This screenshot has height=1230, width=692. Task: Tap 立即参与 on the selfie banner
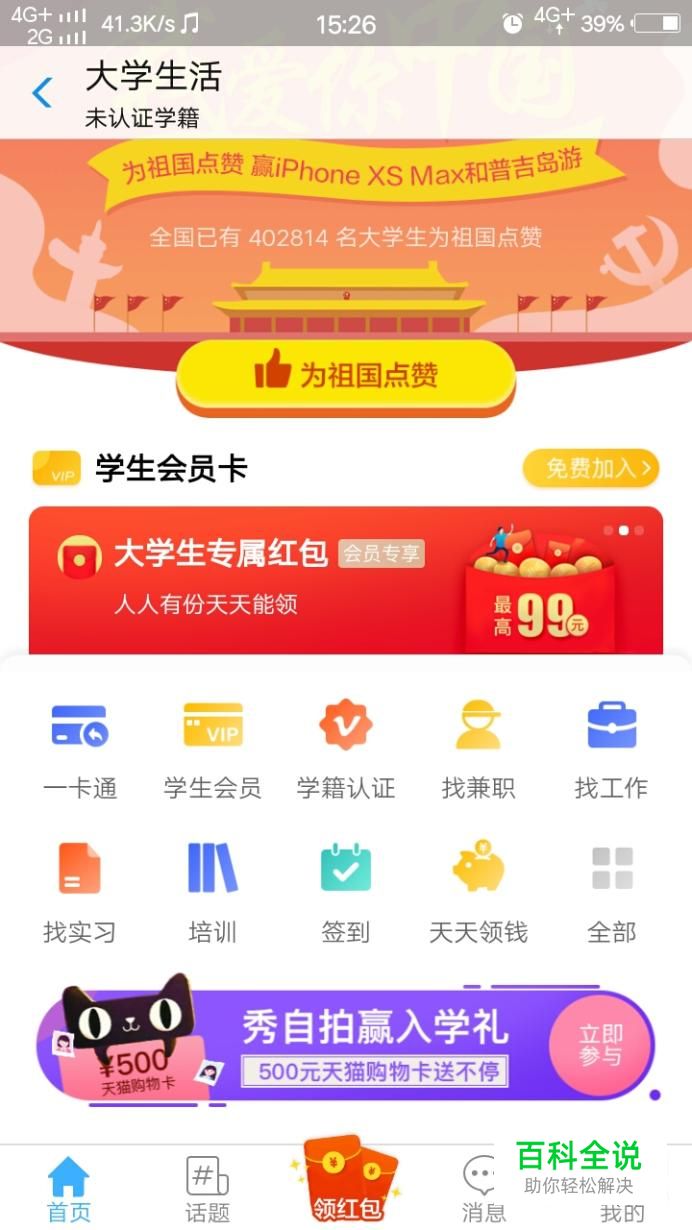(600, 1046)
